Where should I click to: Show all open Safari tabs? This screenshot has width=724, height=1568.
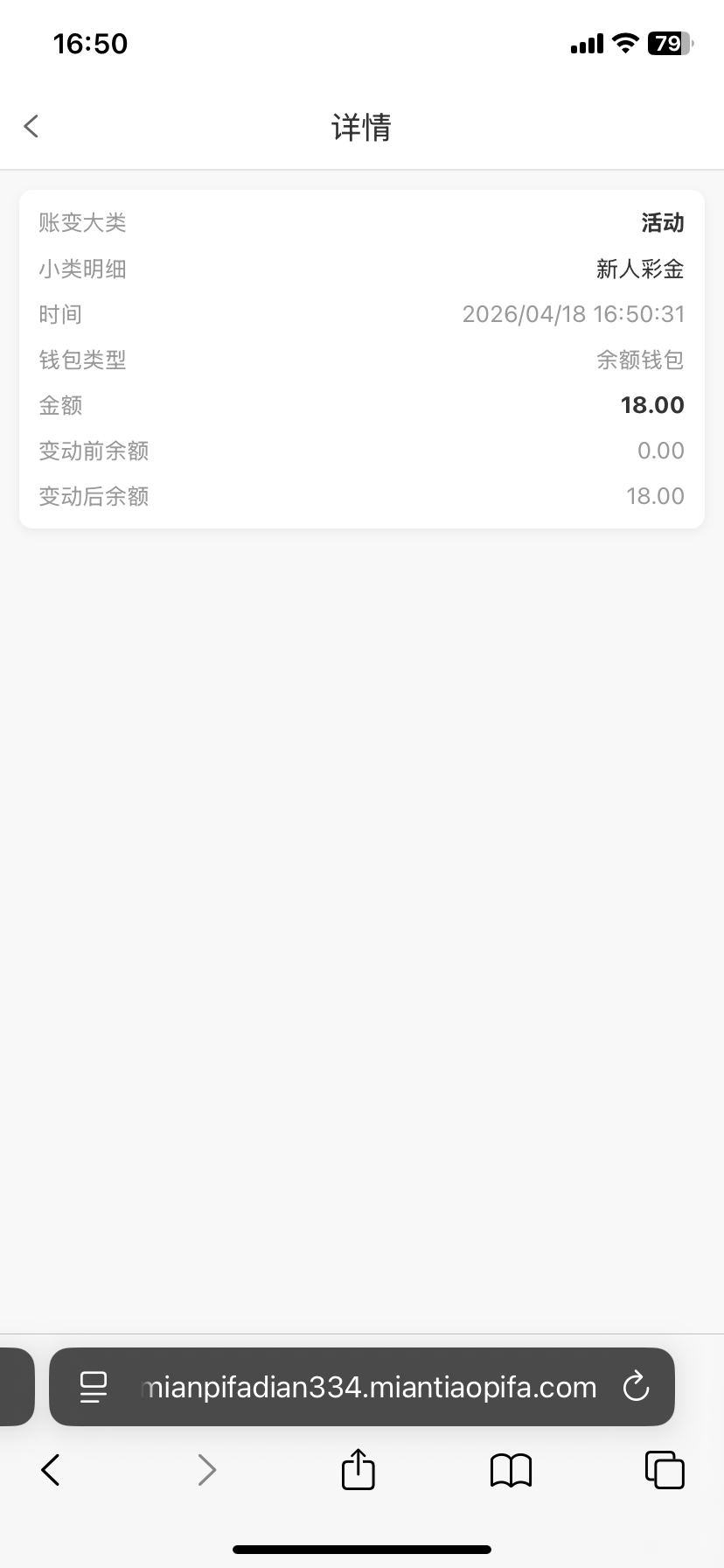[665, 1470]
